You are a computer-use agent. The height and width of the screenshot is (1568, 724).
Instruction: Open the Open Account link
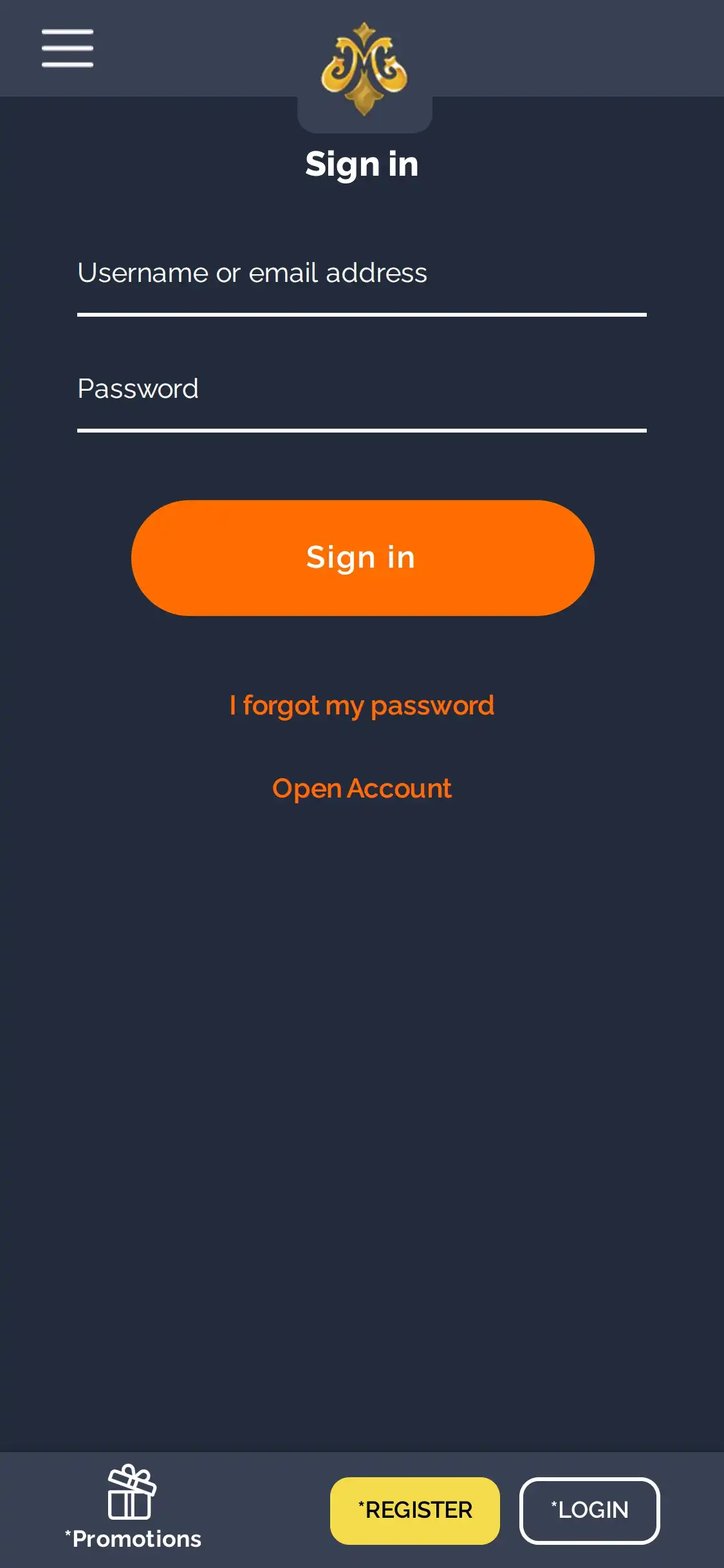(362, 789)
